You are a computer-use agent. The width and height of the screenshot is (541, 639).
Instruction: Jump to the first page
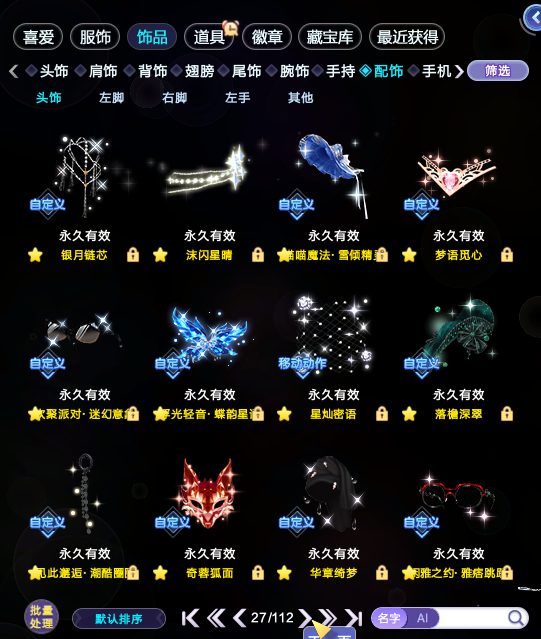pos(190,618)
